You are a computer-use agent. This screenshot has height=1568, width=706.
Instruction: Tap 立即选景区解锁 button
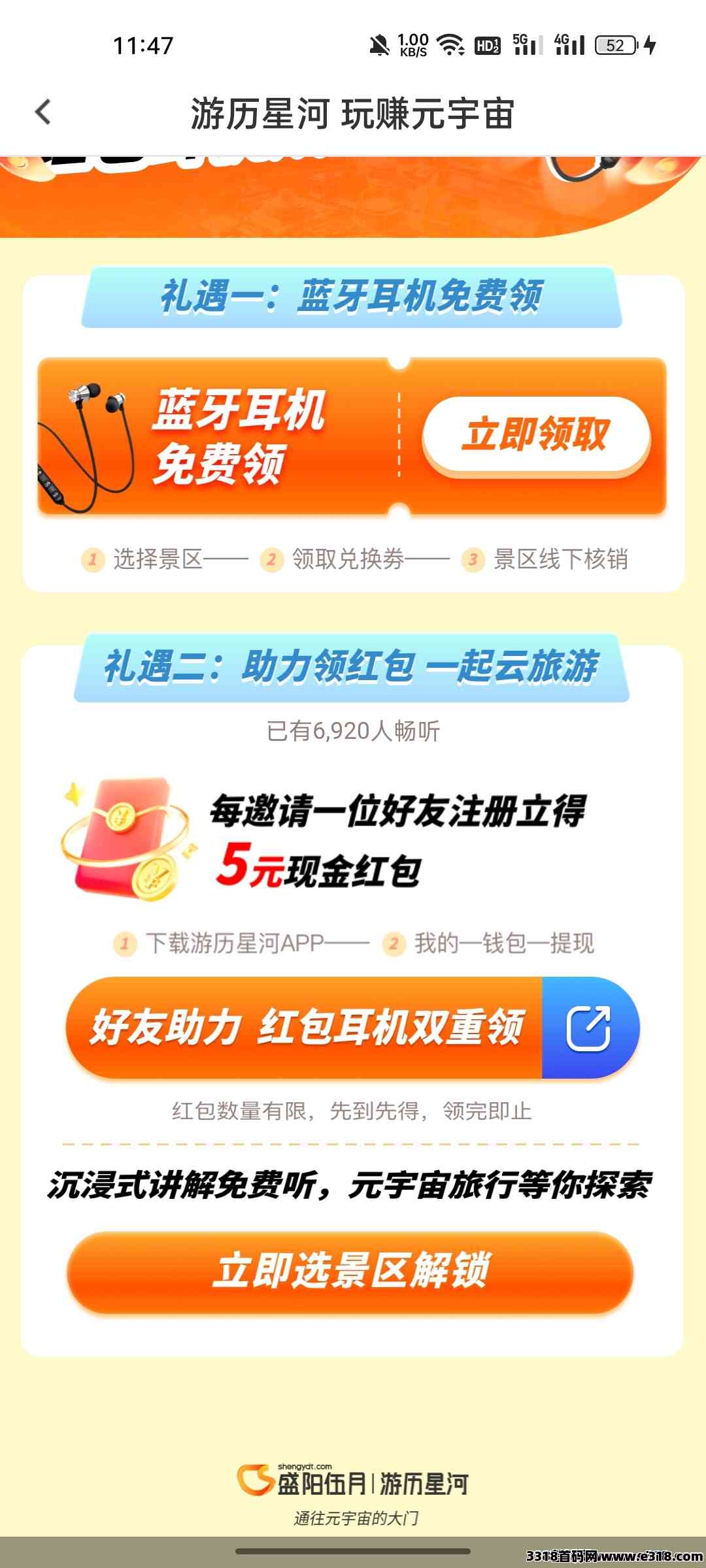(x=350, y=1271)
